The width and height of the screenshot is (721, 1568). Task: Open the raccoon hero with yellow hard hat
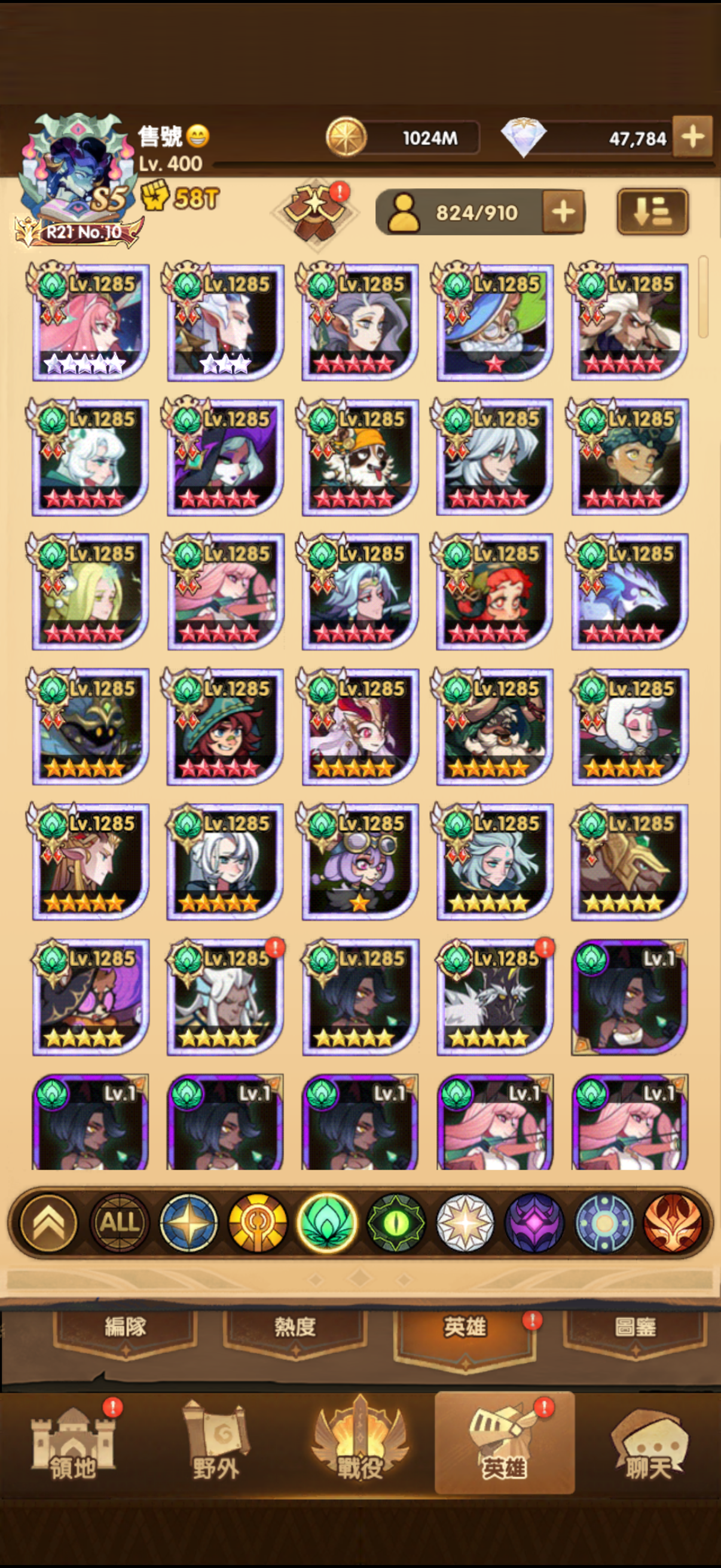tap(359, 457)
